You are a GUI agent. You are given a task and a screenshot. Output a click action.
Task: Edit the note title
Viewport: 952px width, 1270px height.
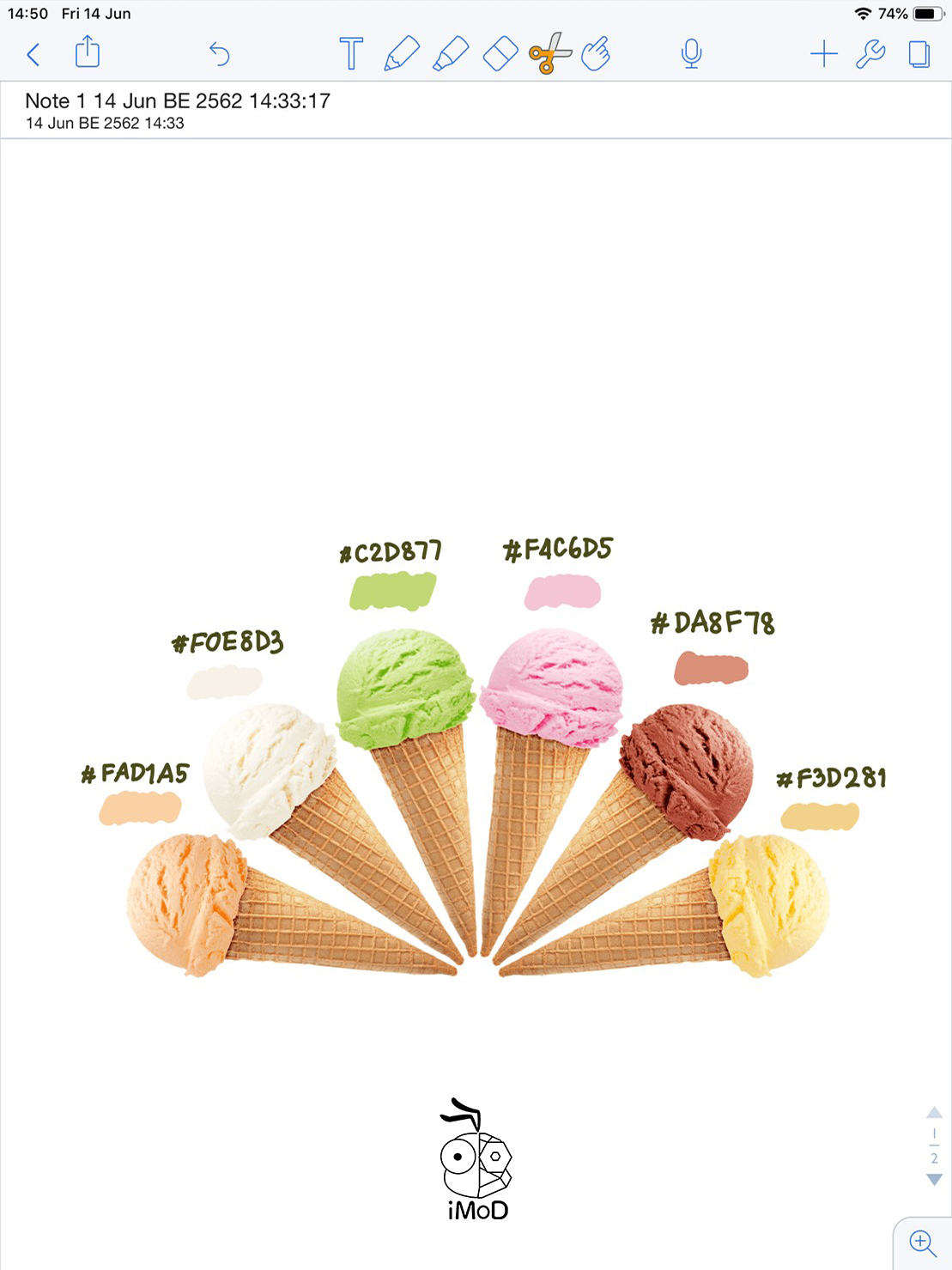pyautogui.click(x=178, y=101)
